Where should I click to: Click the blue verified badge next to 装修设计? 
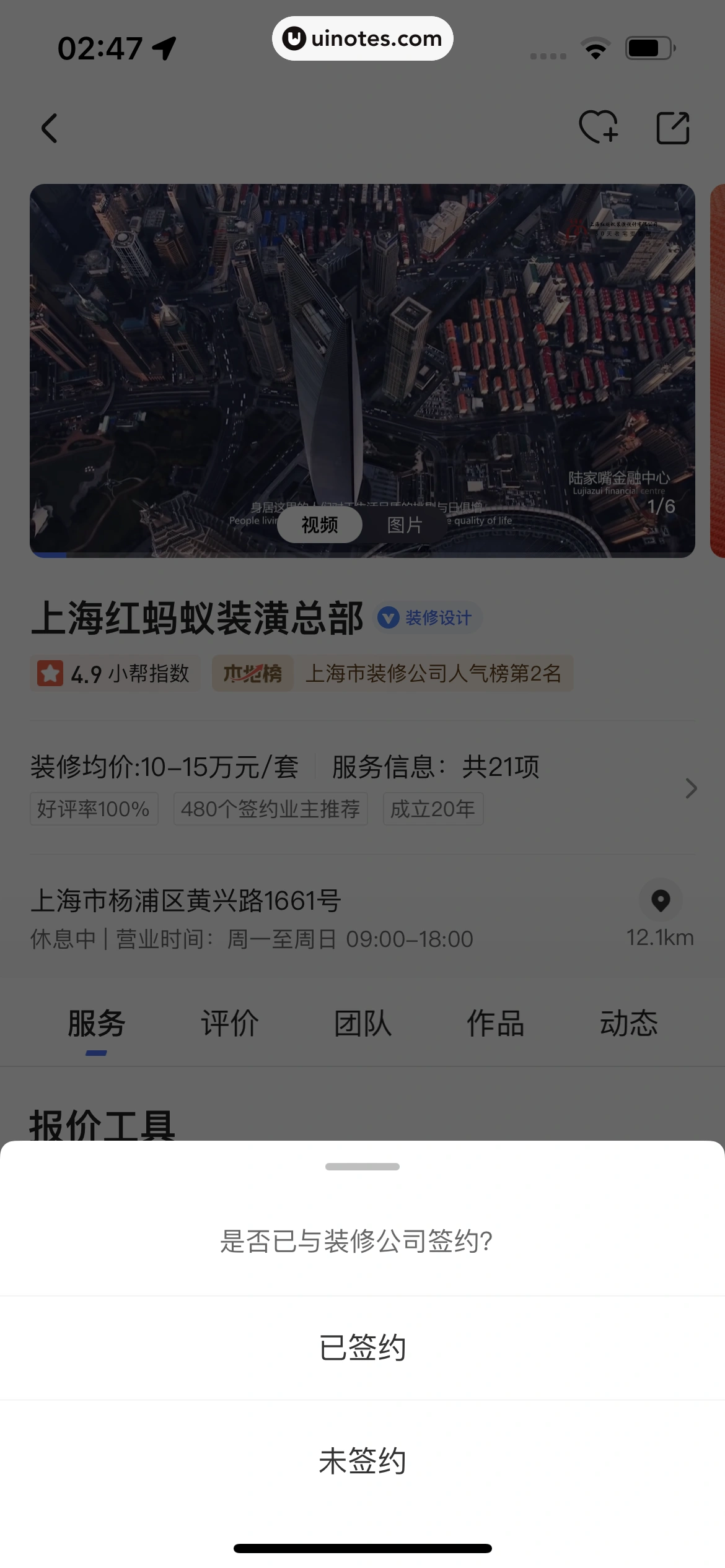point(388,617)
